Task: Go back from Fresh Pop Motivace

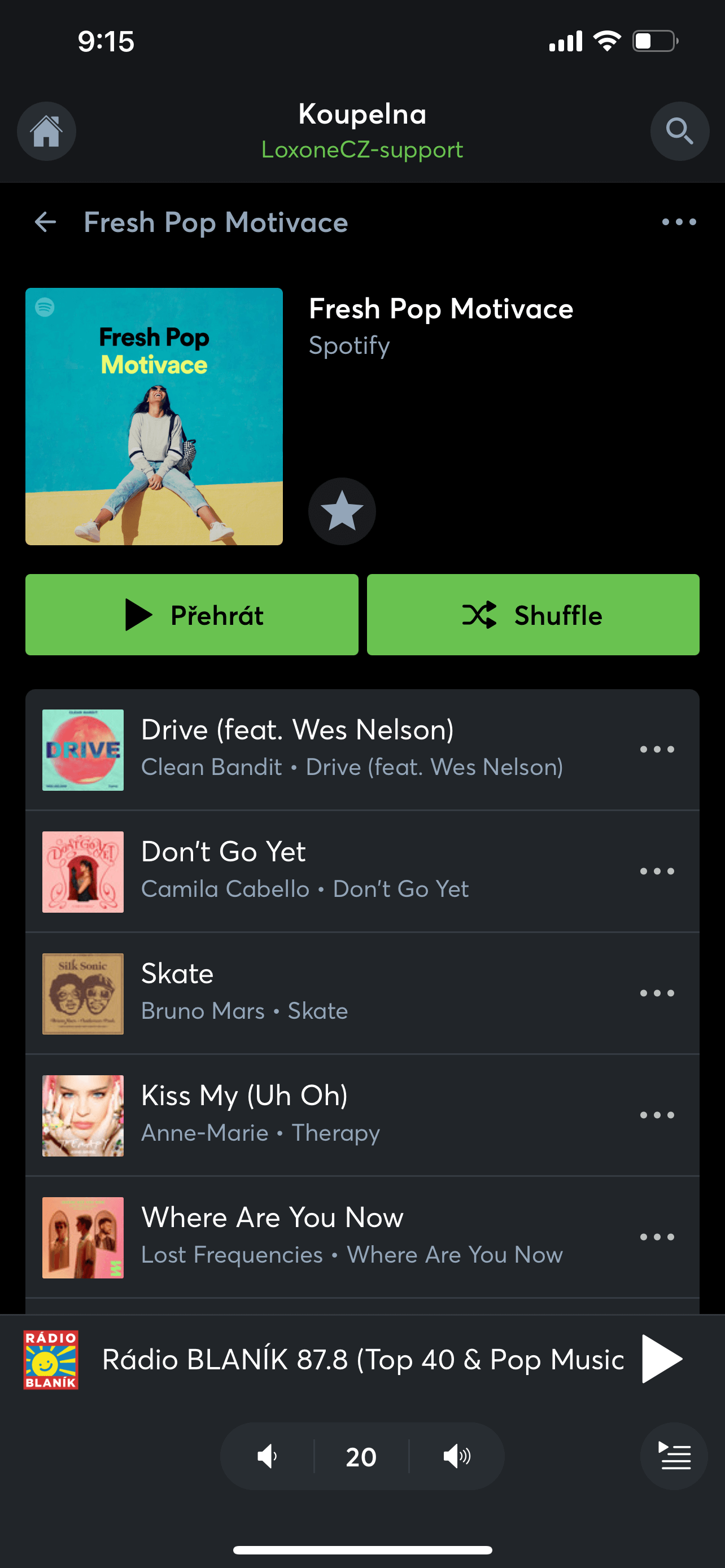Action: click(x=46, y=222)
